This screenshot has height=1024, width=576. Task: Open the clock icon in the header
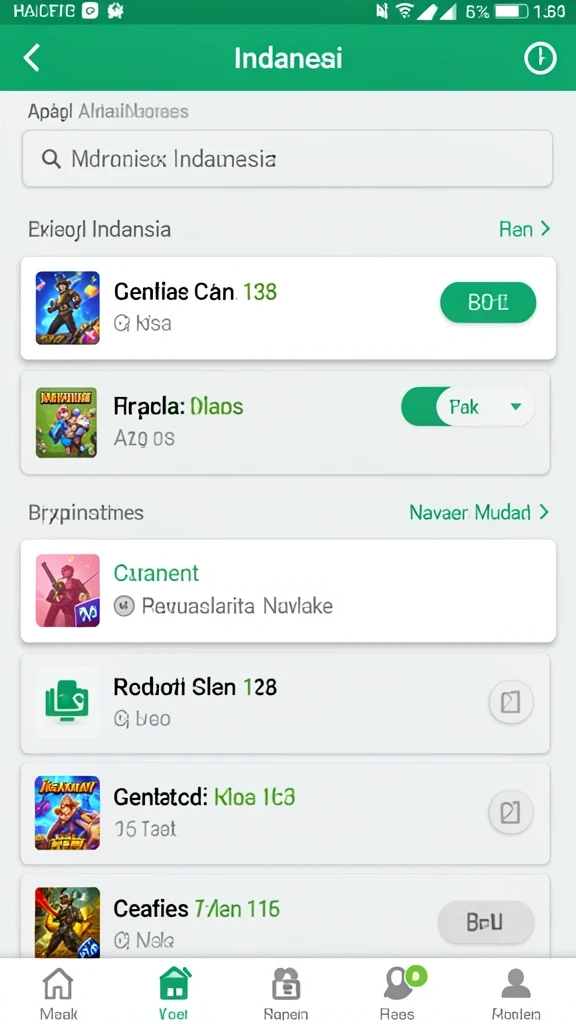[x=540, y=58]
